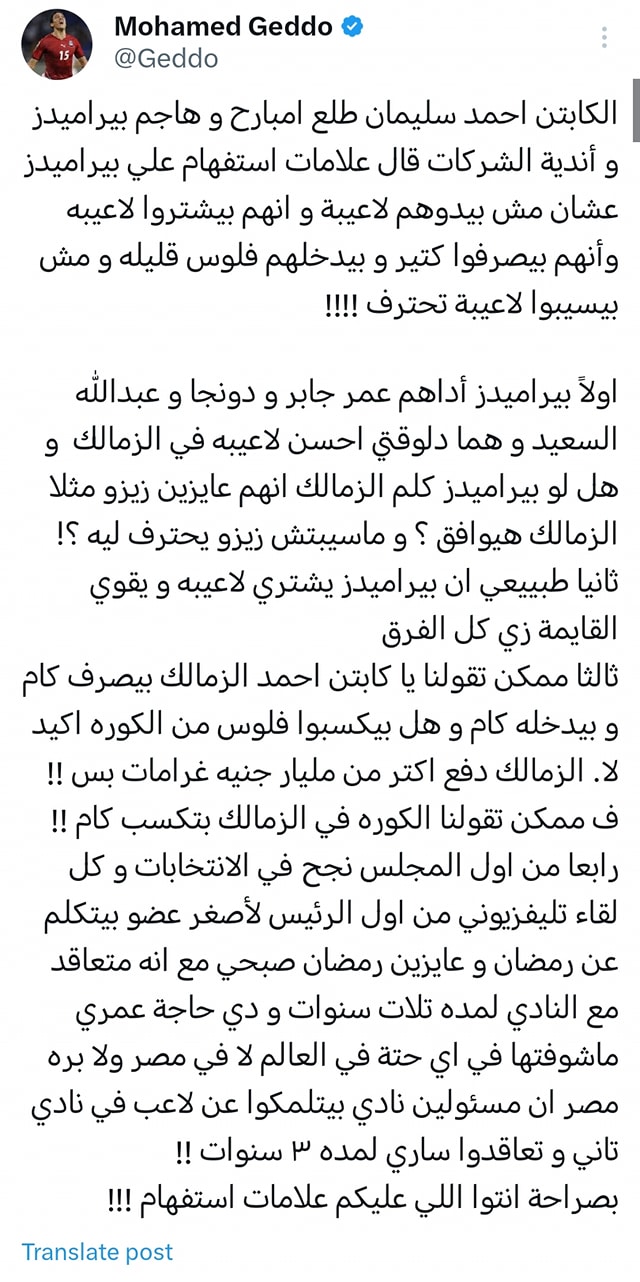Open Mohamed Geddo's profile picture
This screenshot has width=640, height=1282.
point(57,44)
